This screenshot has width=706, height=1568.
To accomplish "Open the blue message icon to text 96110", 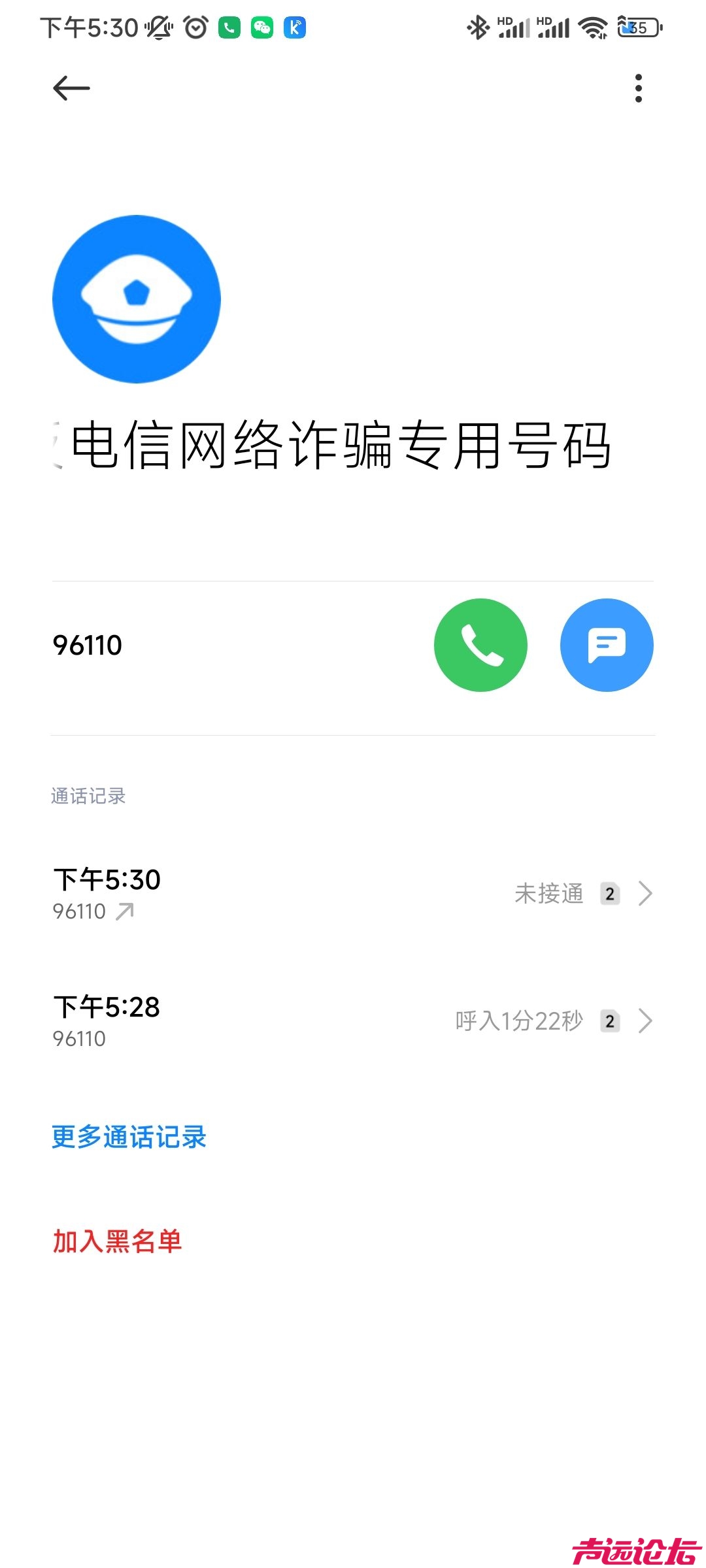I will coord(607,645).
